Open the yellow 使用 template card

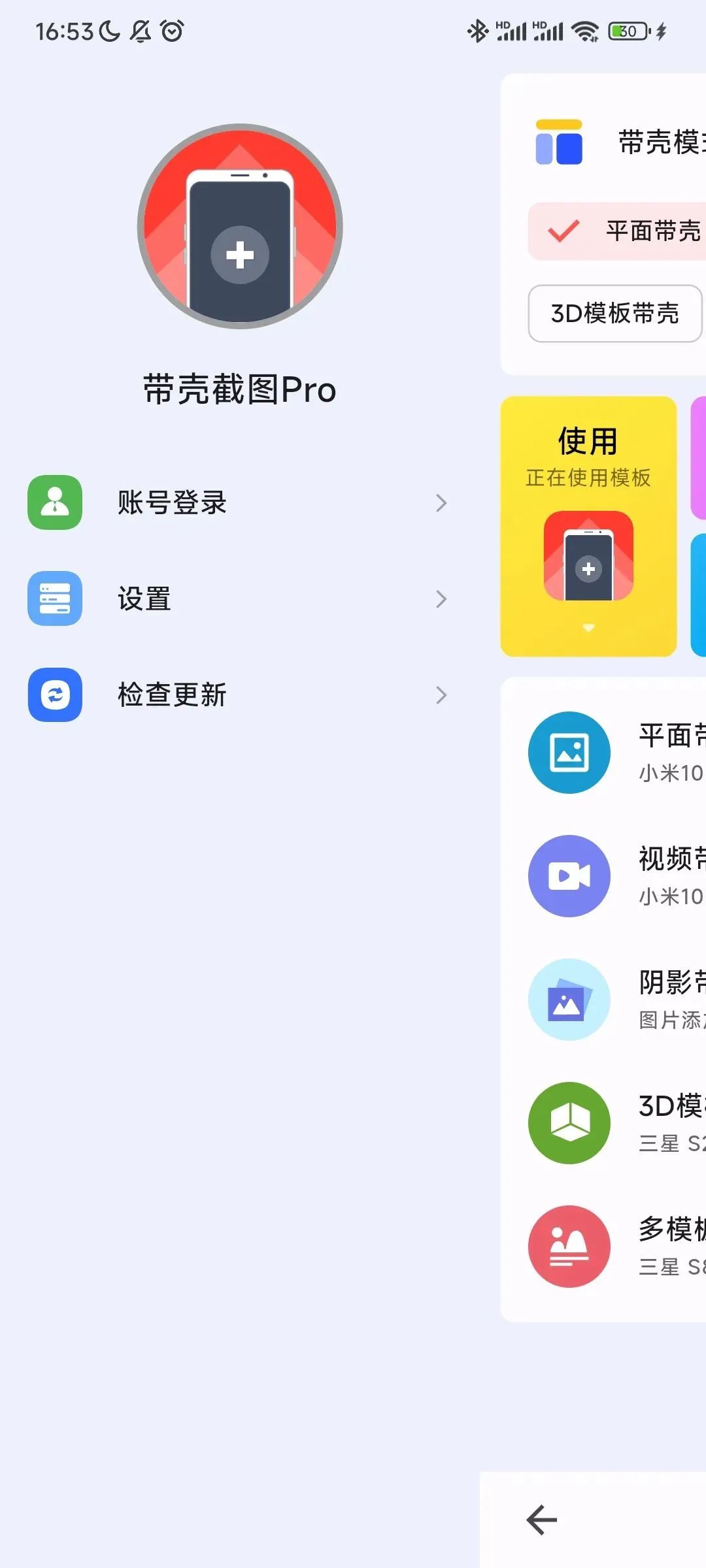click(x=588, y=527)
